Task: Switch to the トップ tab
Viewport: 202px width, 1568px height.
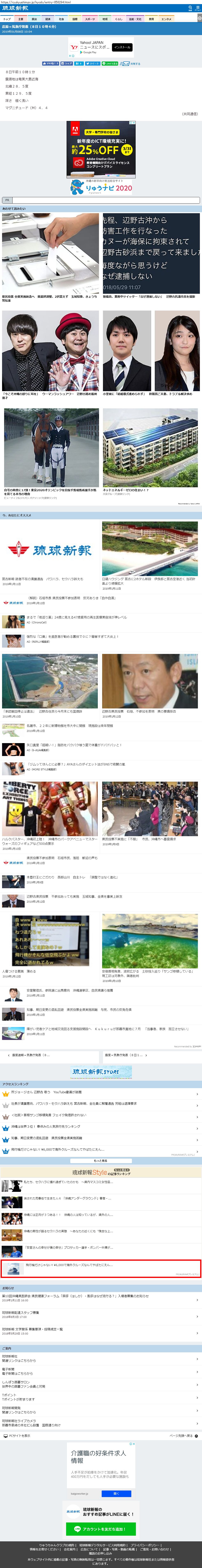Action: coord(7,19)
